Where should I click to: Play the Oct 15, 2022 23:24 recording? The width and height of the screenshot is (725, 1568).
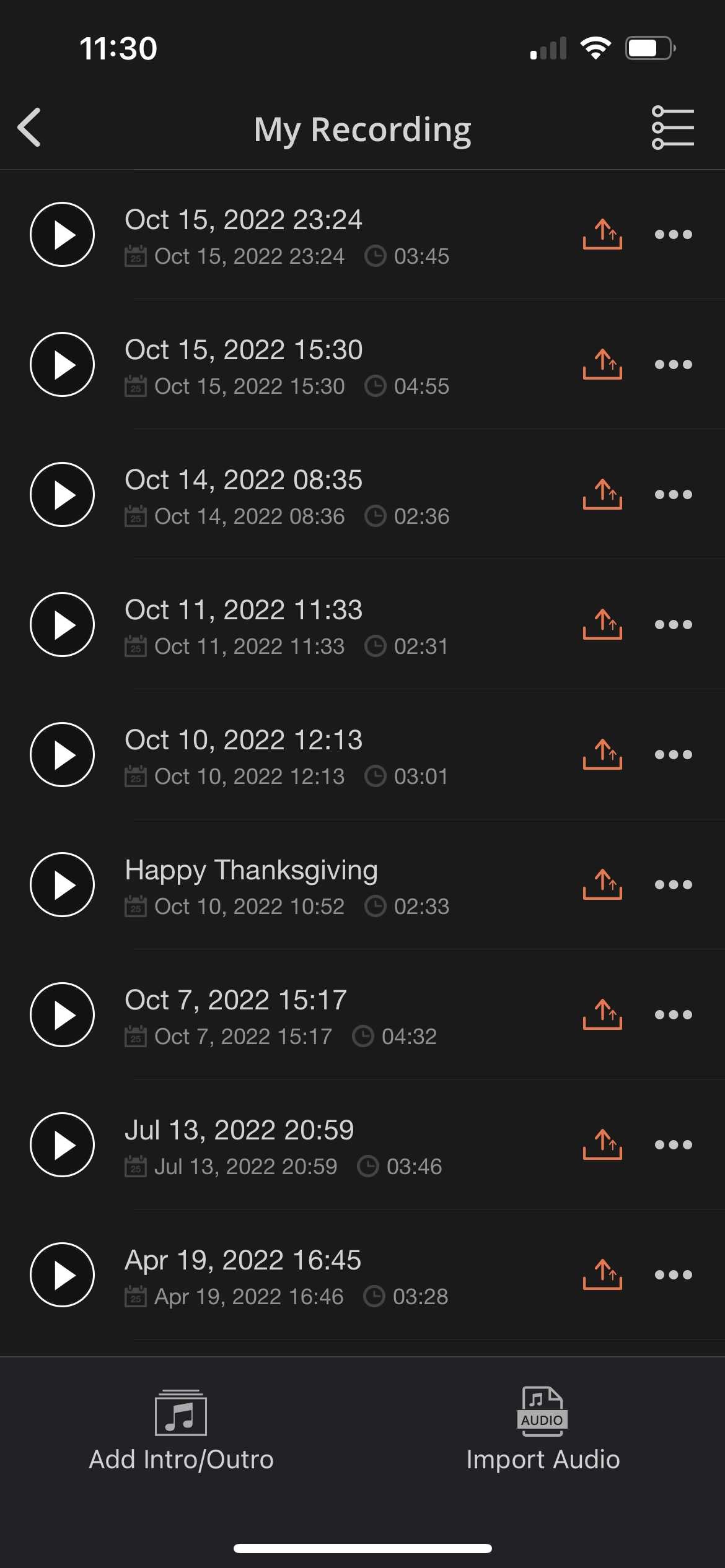point(62,235)
